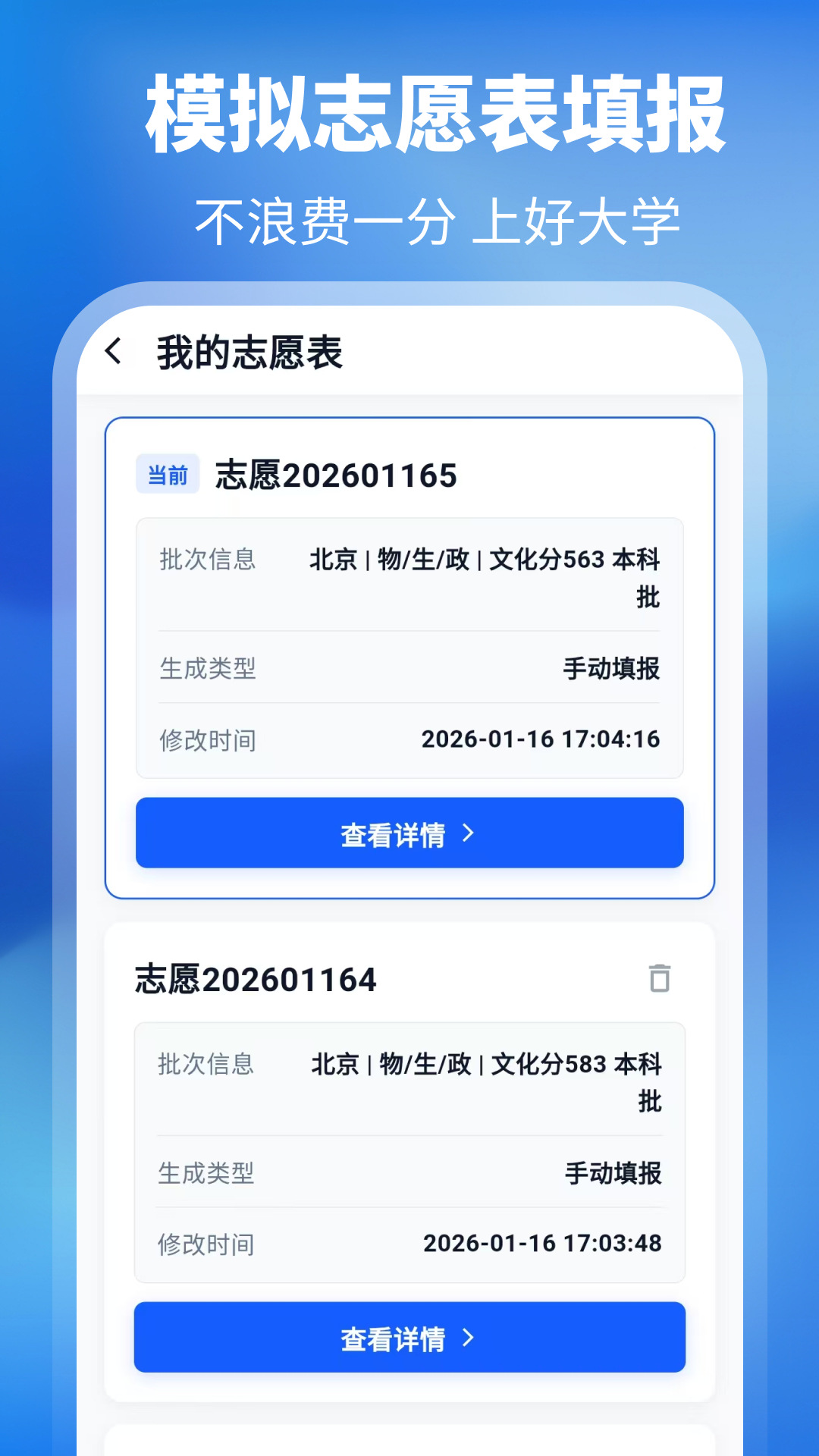Viewport: 819px width, 1456px height.
Task: Select the 志愿202601164 card title
Action: (x=255, y=978)
